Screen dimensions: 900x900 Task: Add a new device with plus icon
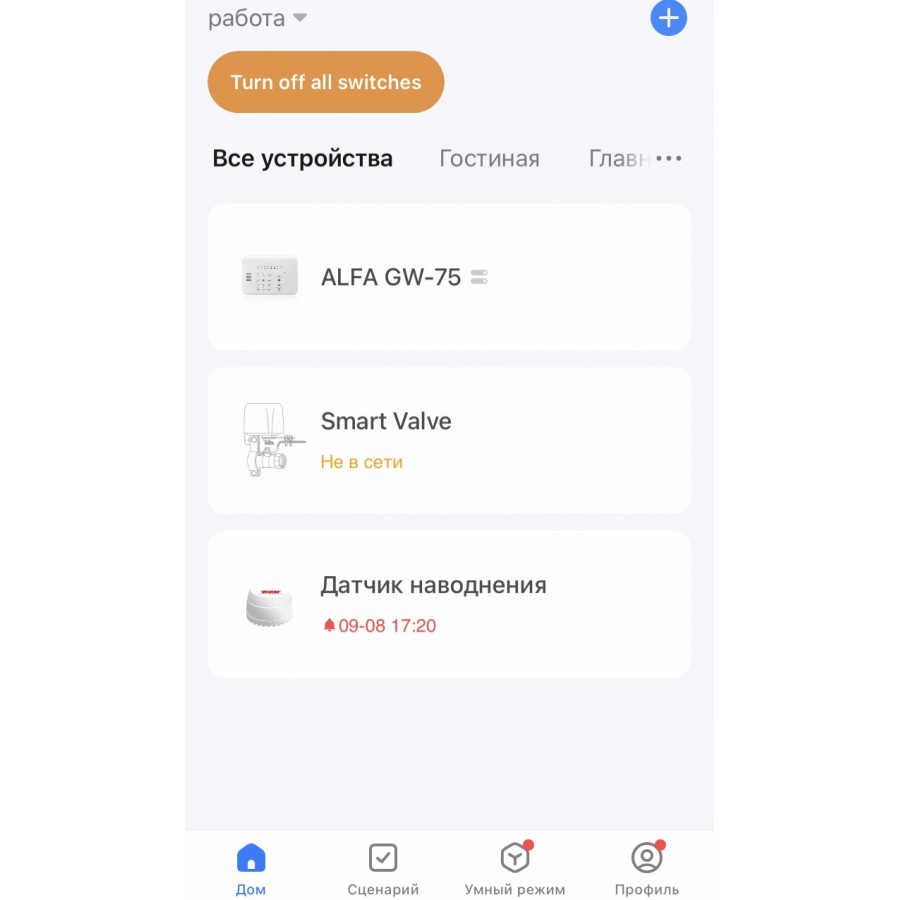tap(668, 18)
